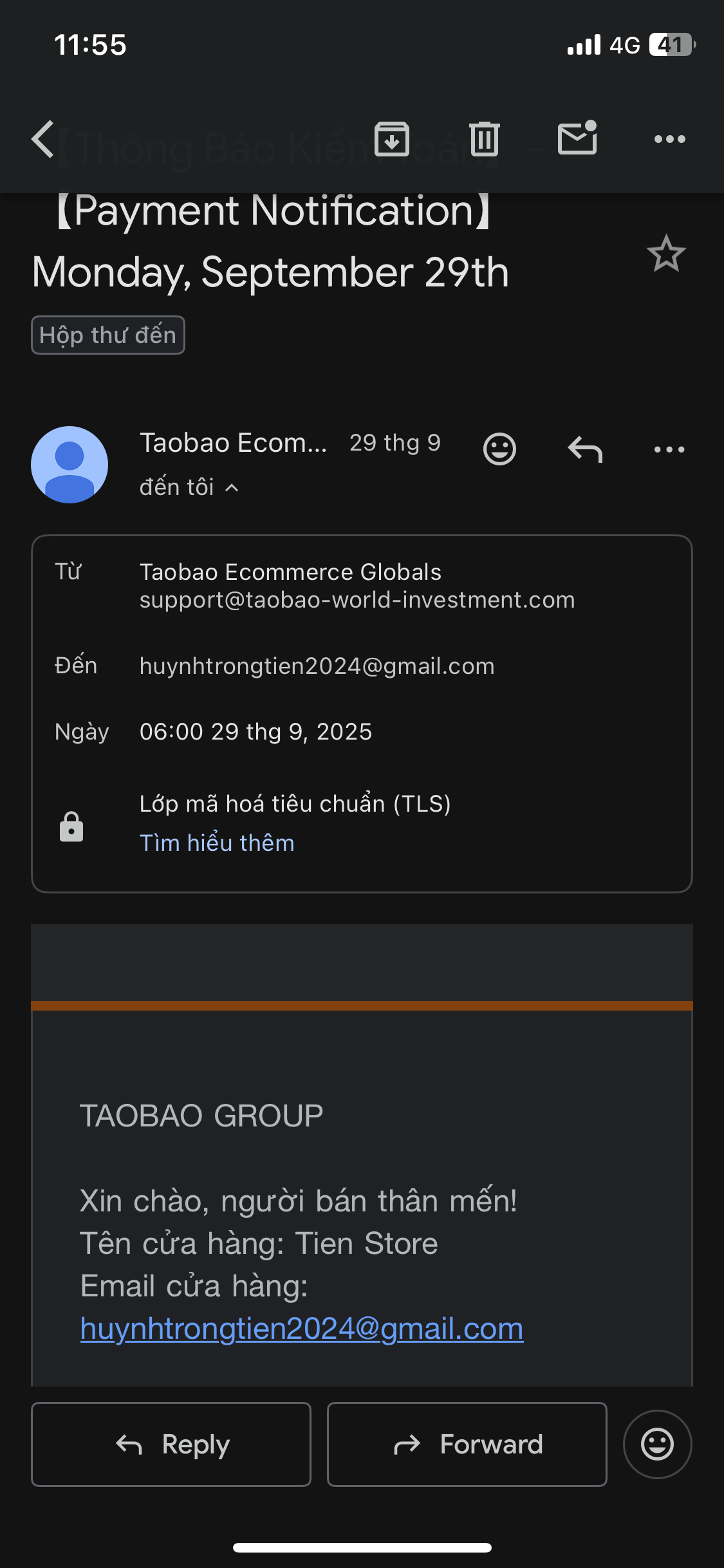The image size is (724, 1568).
Task: Open the top toolbar overflow menu
Action: [669, 139]
